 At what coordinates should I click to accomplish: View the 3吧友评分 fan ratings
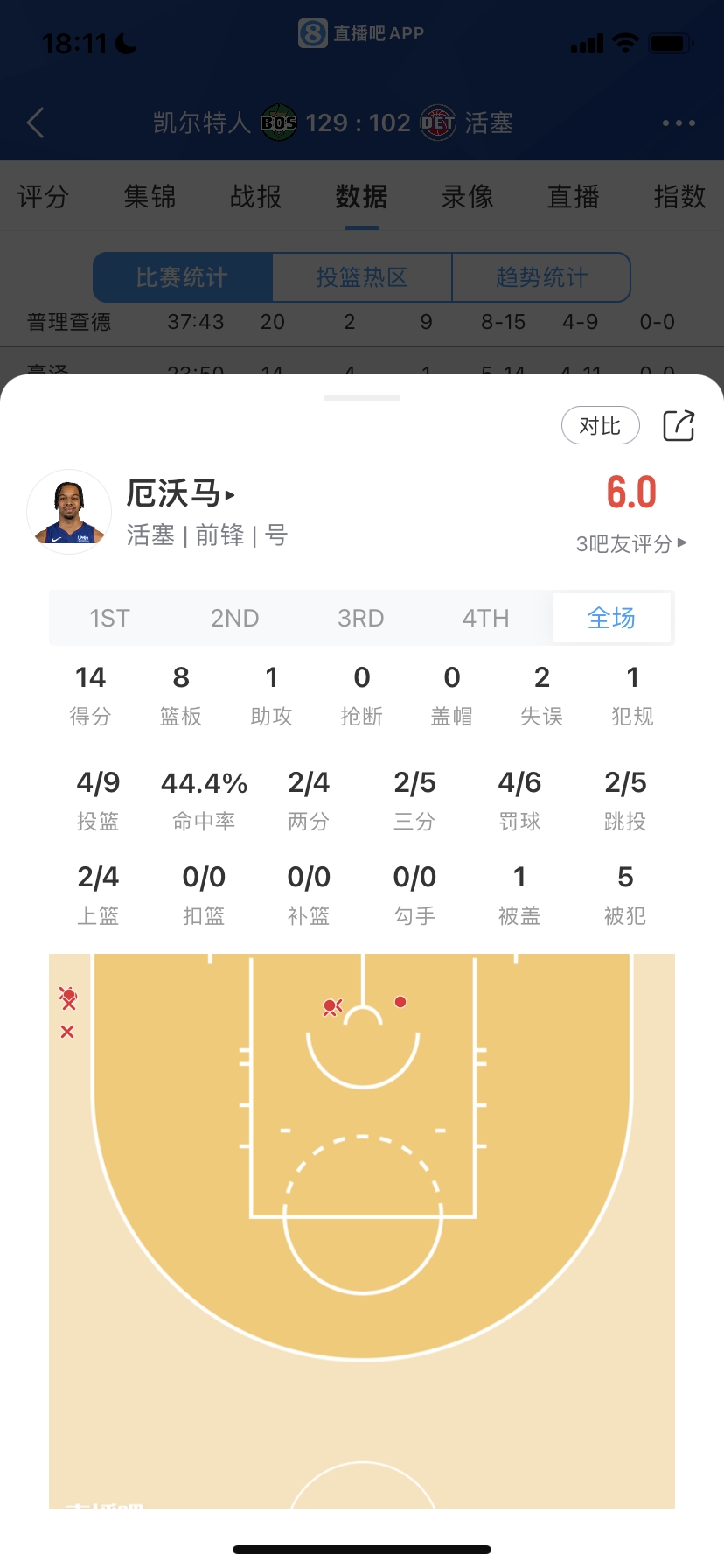[630, 543]
